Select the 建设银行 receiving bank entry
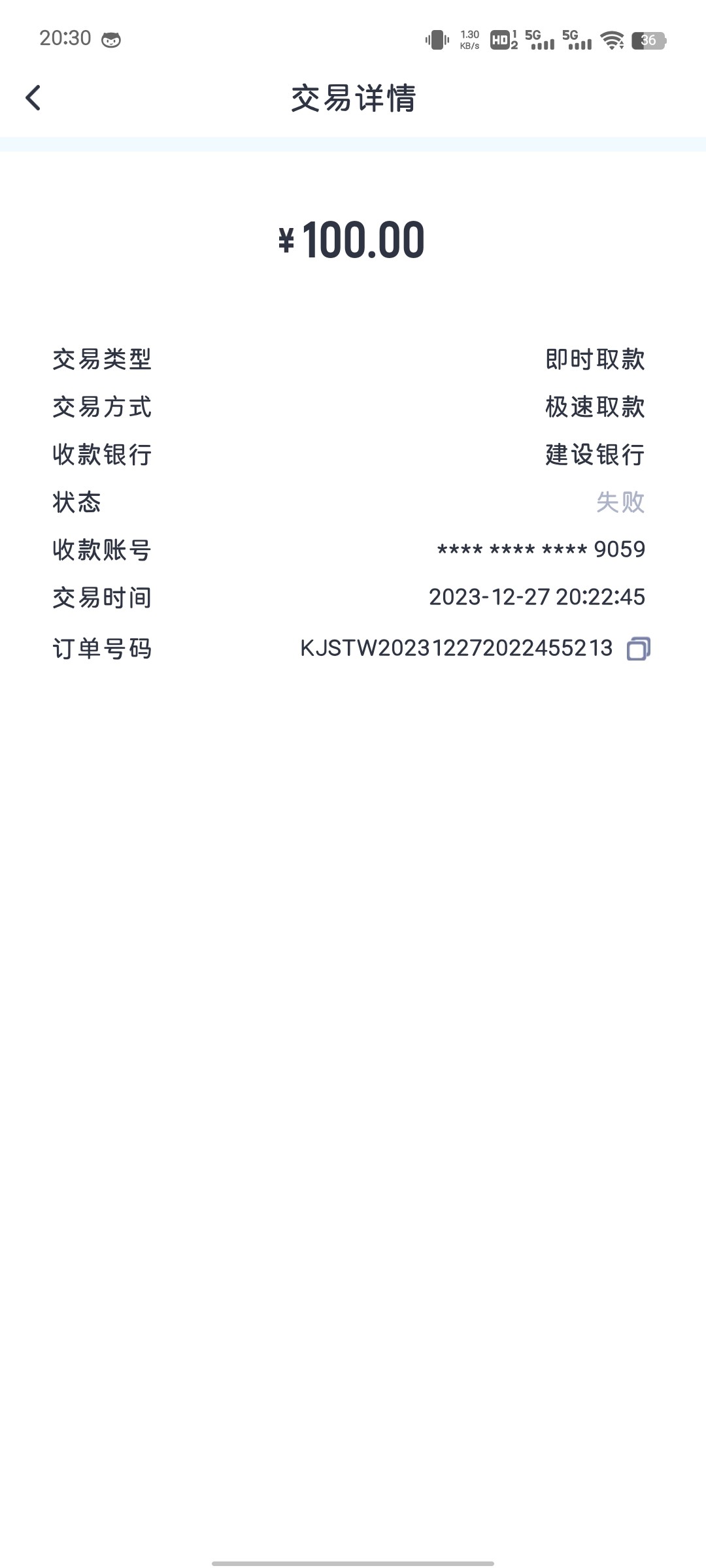 [593, 455]
